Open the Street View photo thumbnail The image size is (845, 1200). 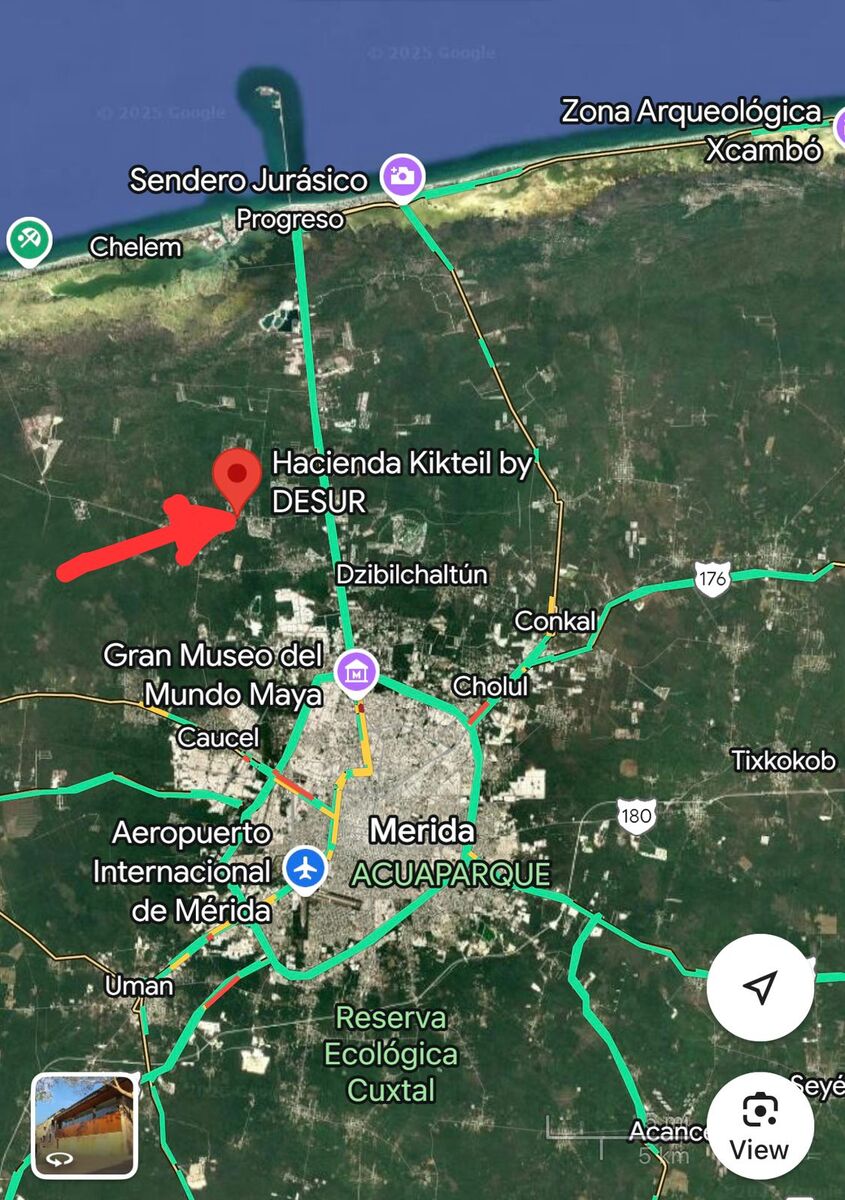tap(85, 1125)
